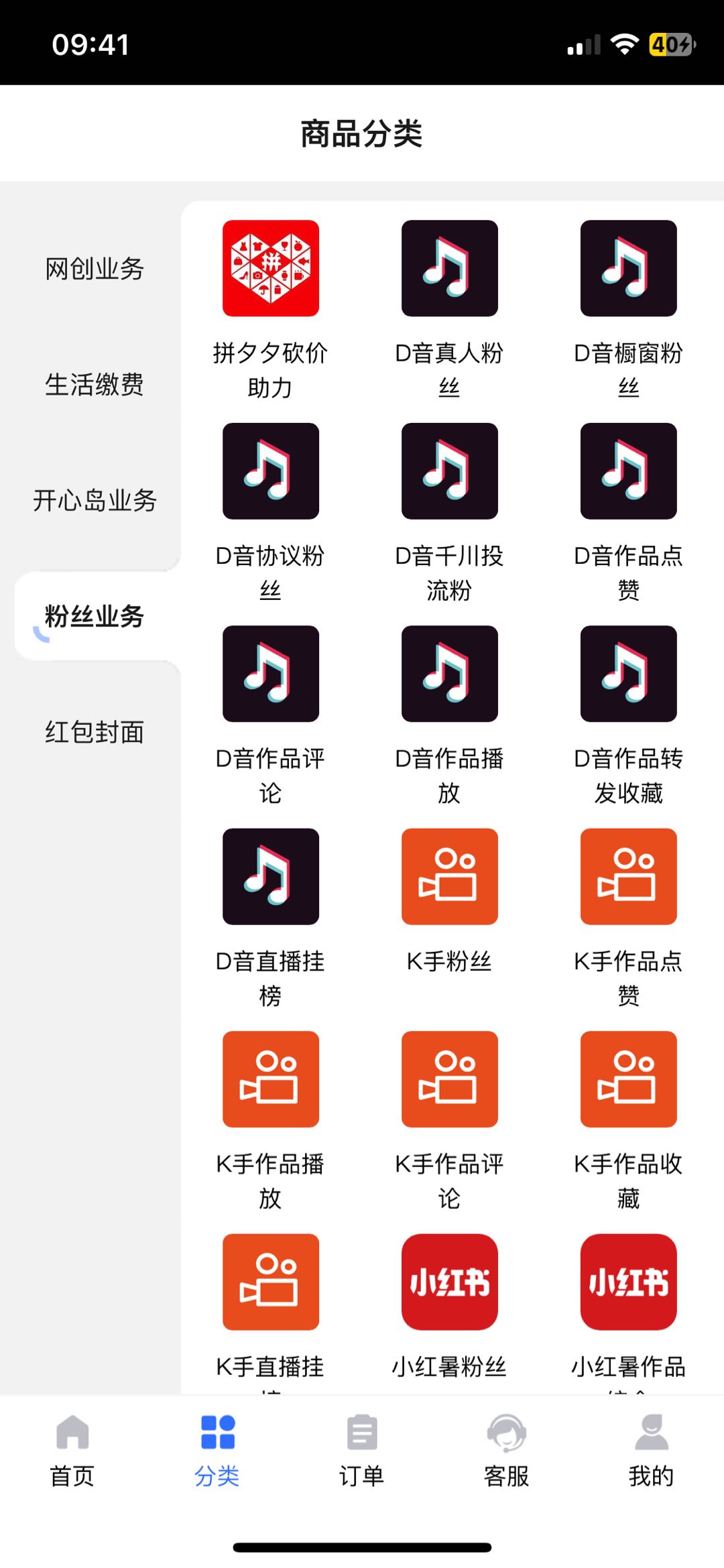
Task: Select K手作品评论
Action: coord(449,1079)
